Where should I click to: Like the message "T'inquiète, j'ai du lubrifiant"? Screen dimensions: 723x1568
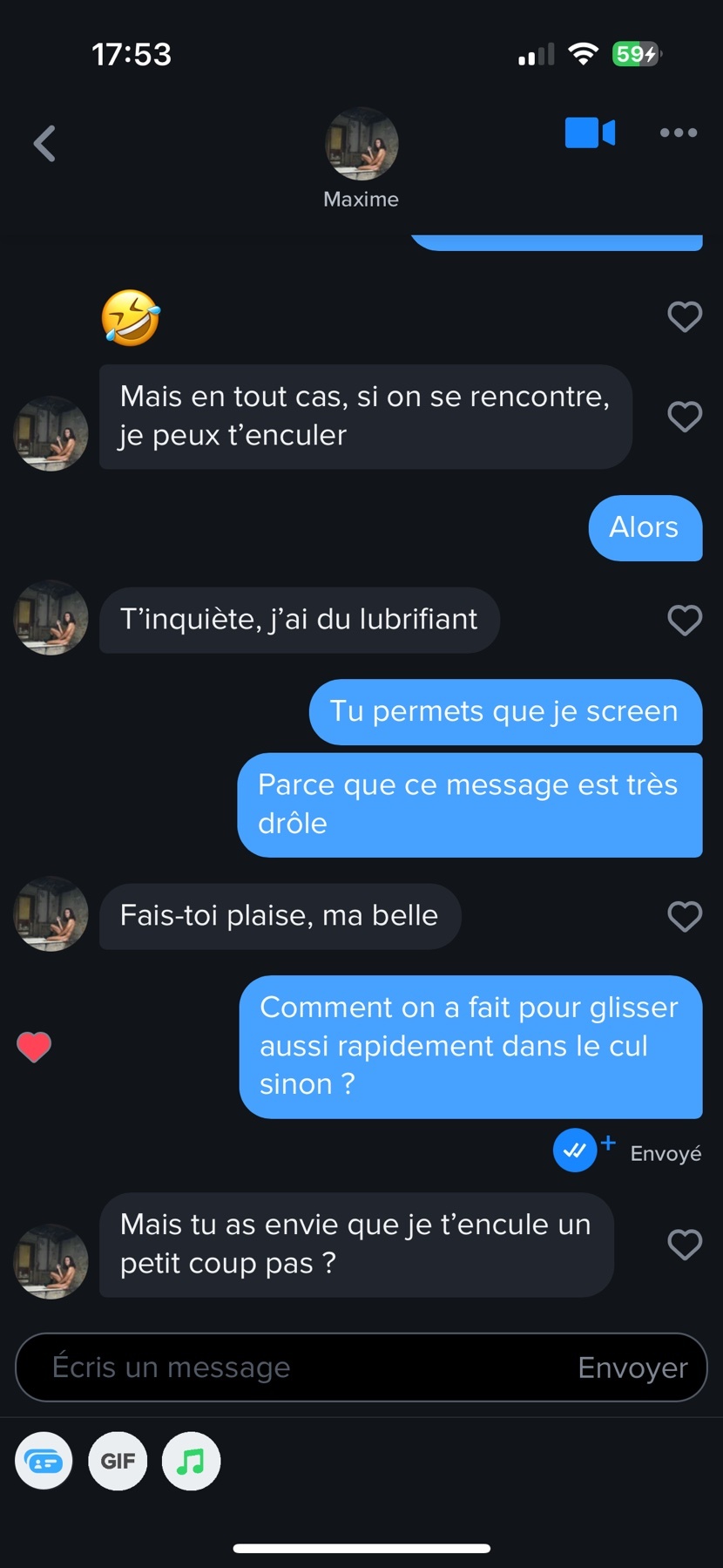coord(685,621)
